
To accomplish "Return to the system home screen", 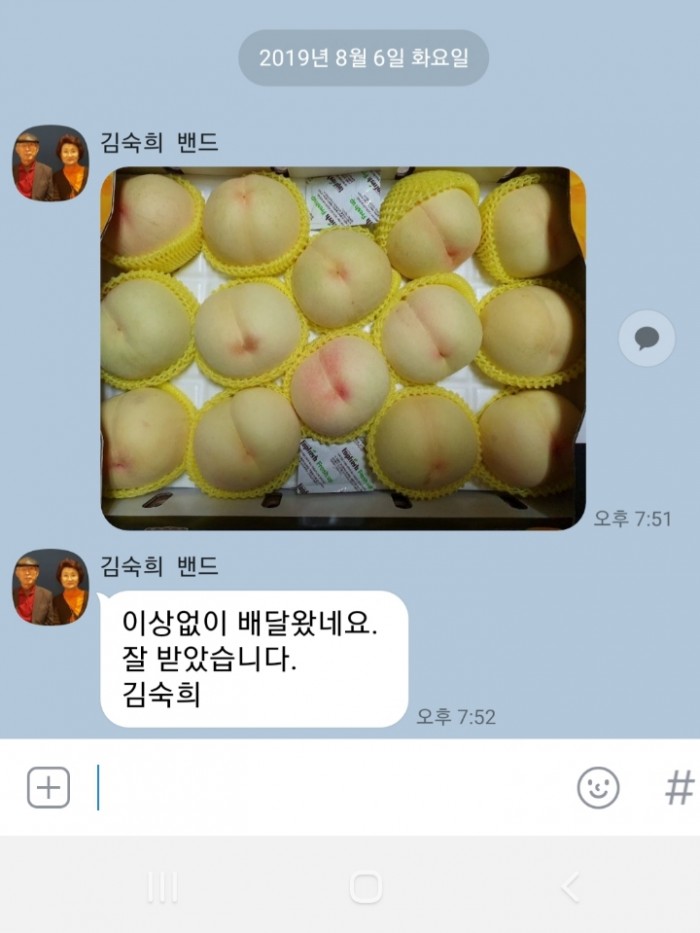I will (x=365, y=886).
